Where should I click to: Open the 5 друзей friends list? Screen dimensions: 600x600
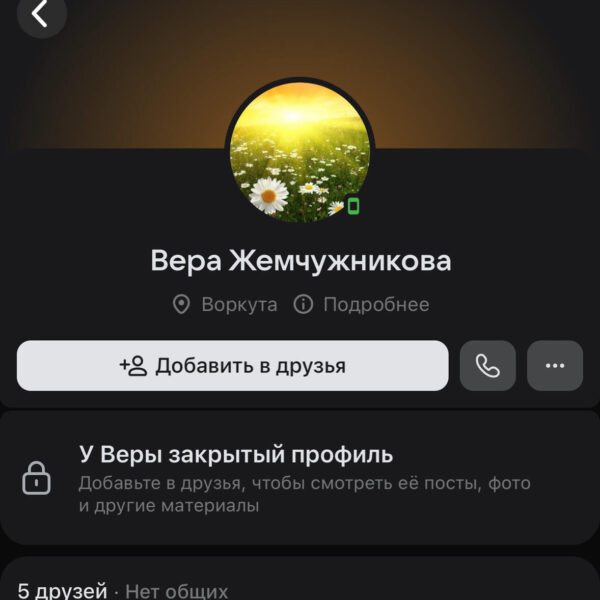(x=62, y=591)
